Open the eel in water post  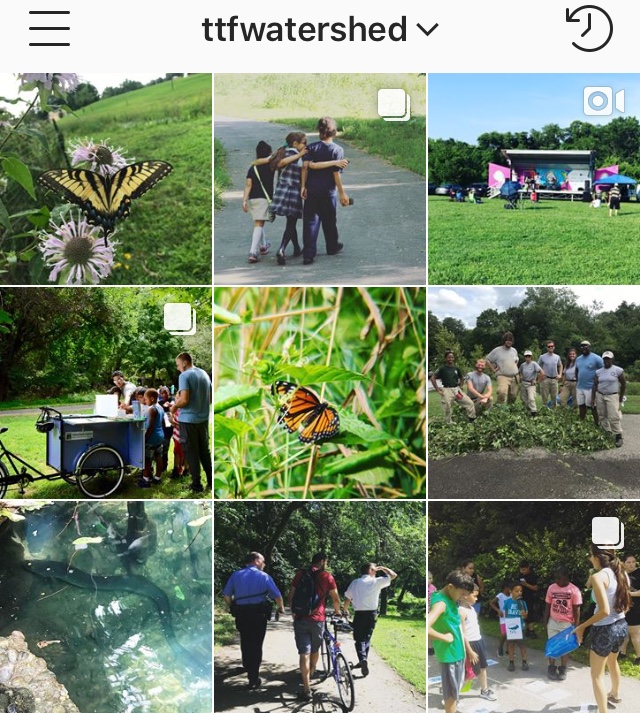(x=105, y=607)
